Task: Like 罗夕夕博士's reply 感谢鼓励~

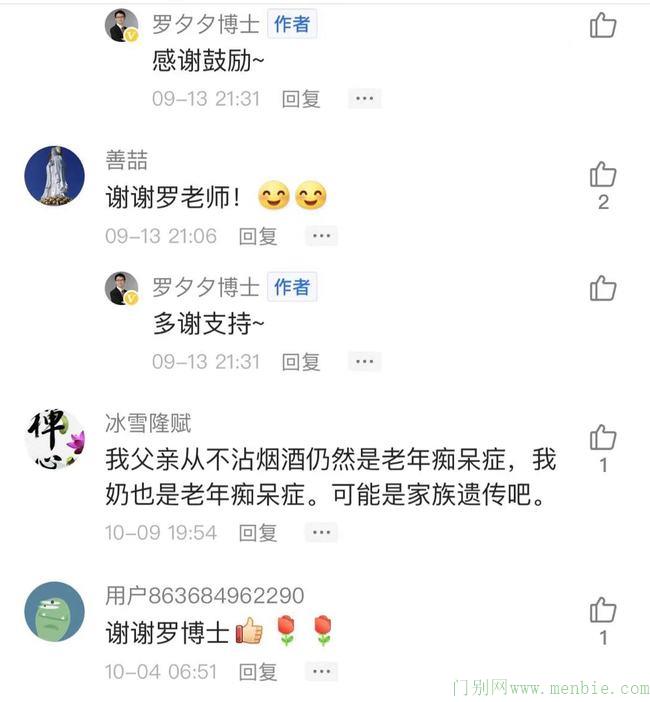Action: click(602, 25)
